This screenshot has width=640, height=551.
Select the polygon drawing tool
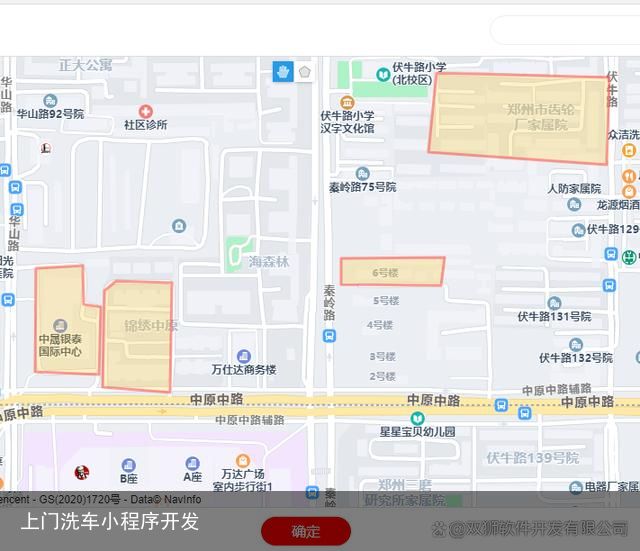304,72
